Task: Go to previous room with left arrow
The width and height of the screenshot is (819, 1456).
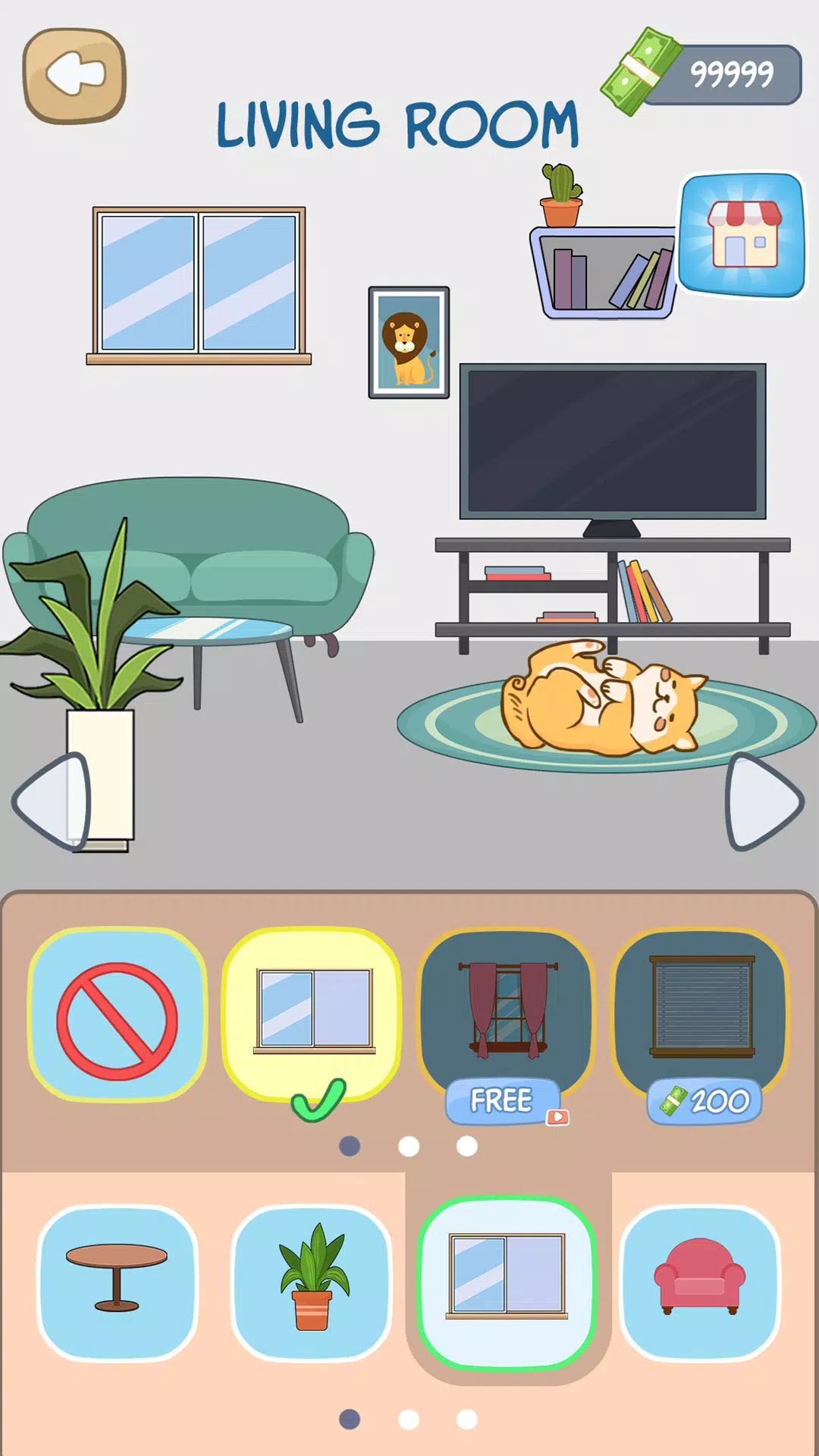Action: pyautogui.click(x=53, y=802)
